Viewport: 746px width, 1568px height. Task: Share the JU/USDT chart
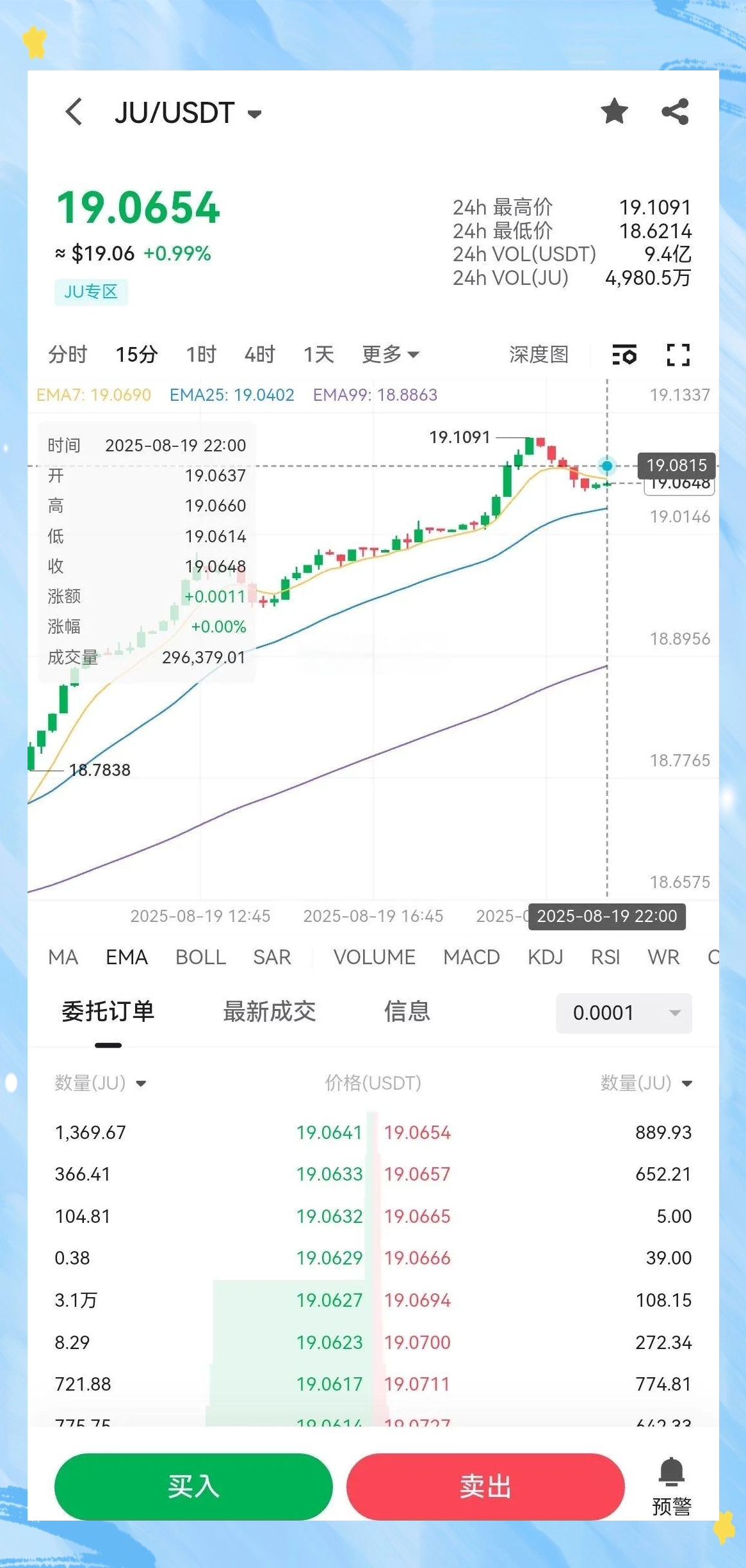[676, 111]
